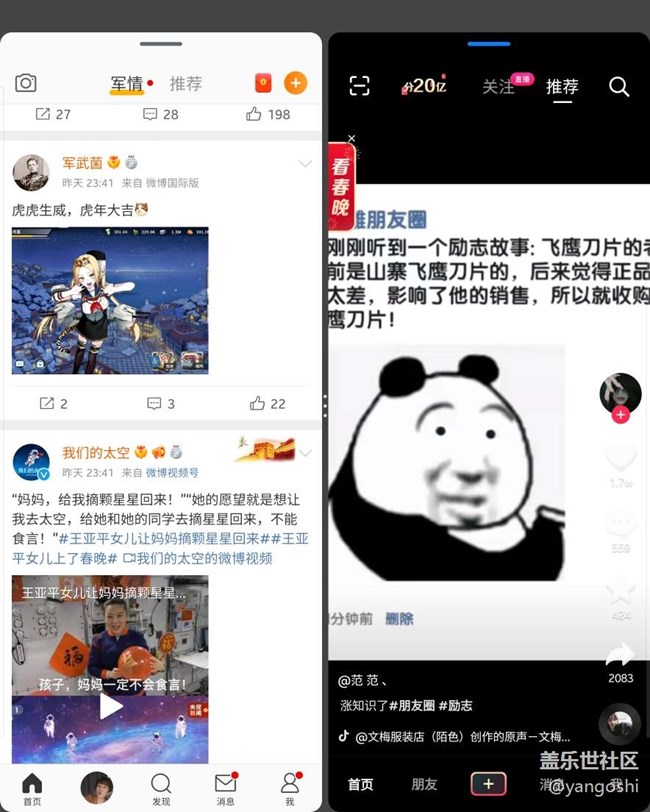Image resolution: width=650 pixels, height=812 pixels.
Task: Switch to the 关注 tab in Douyin
Action: tap(498, 87)
